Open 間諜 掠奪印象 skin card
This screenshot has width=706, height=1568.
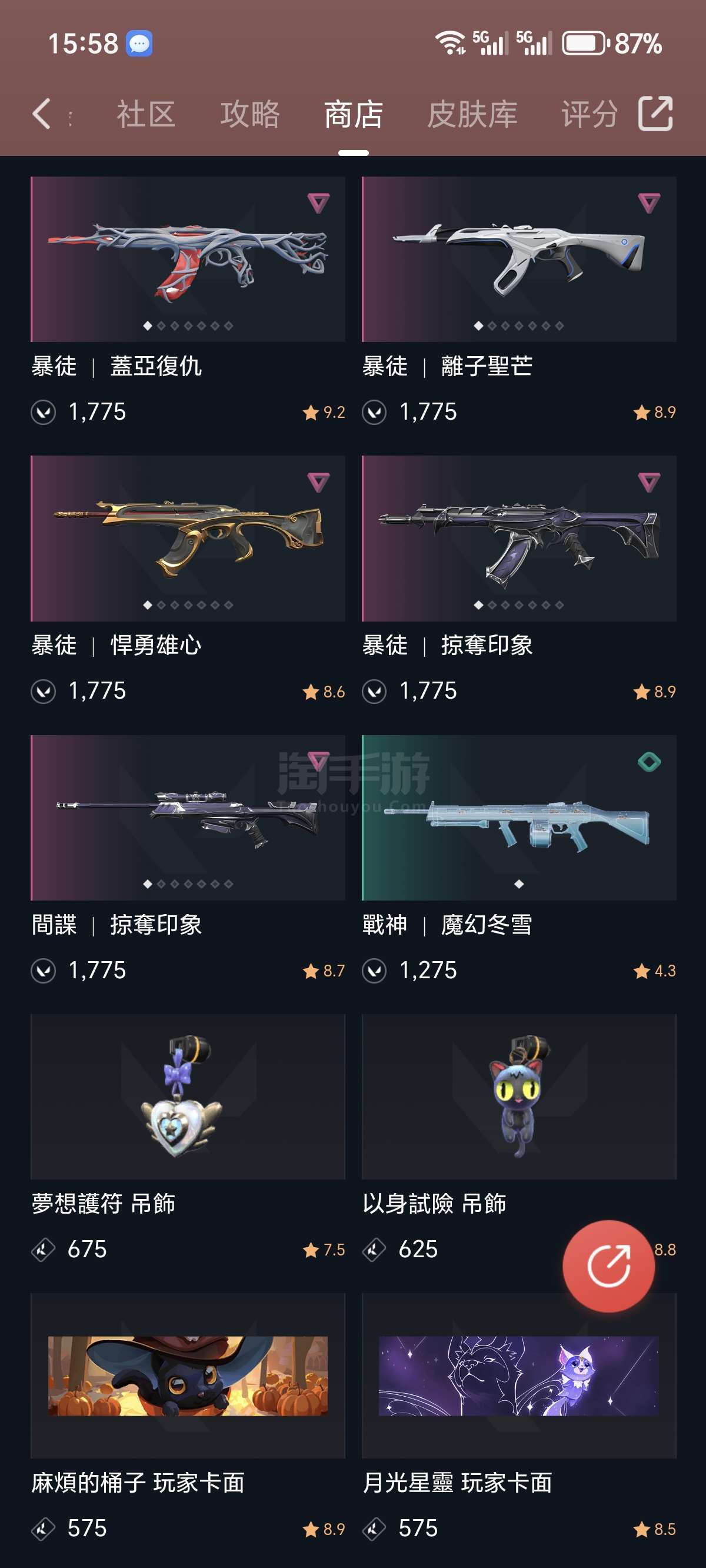188,818
